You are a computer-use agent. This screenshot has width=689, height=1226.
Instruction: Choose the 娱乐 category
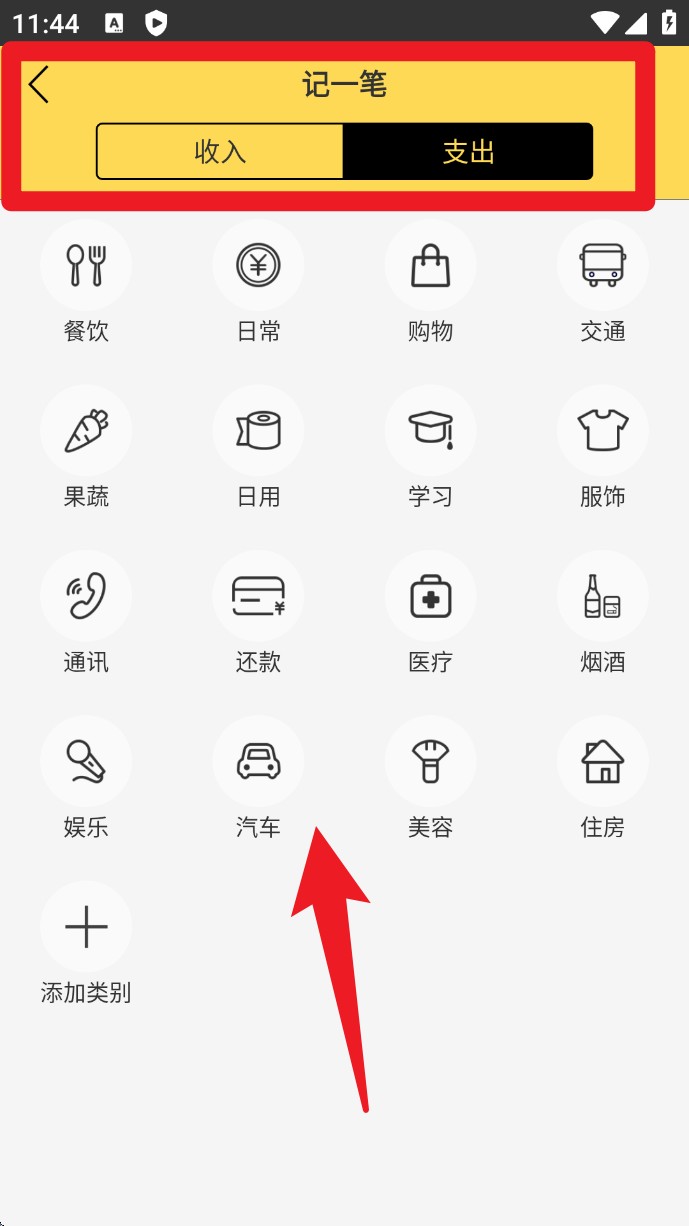tap(86, 761)
